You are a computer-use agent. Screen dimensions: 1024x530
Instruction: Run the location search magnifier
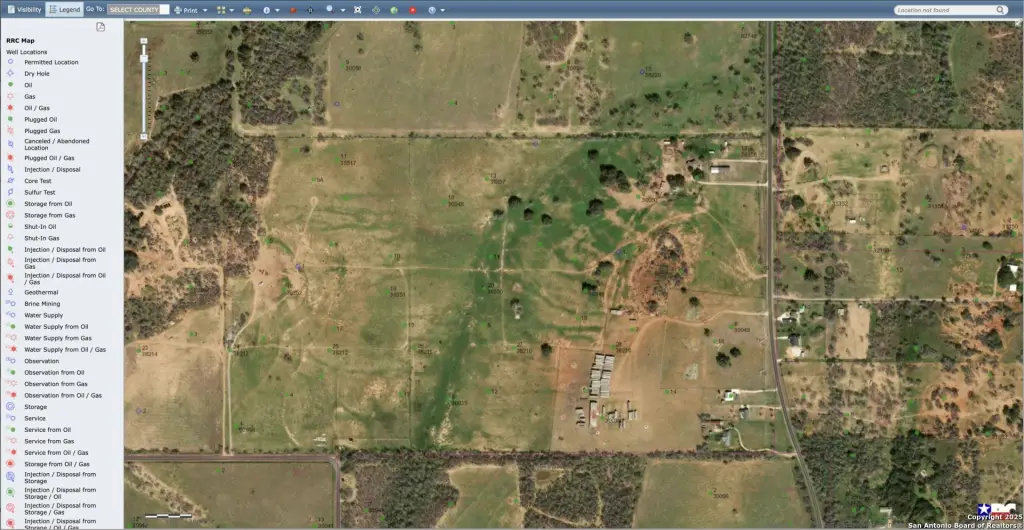tap(1000, 10)
